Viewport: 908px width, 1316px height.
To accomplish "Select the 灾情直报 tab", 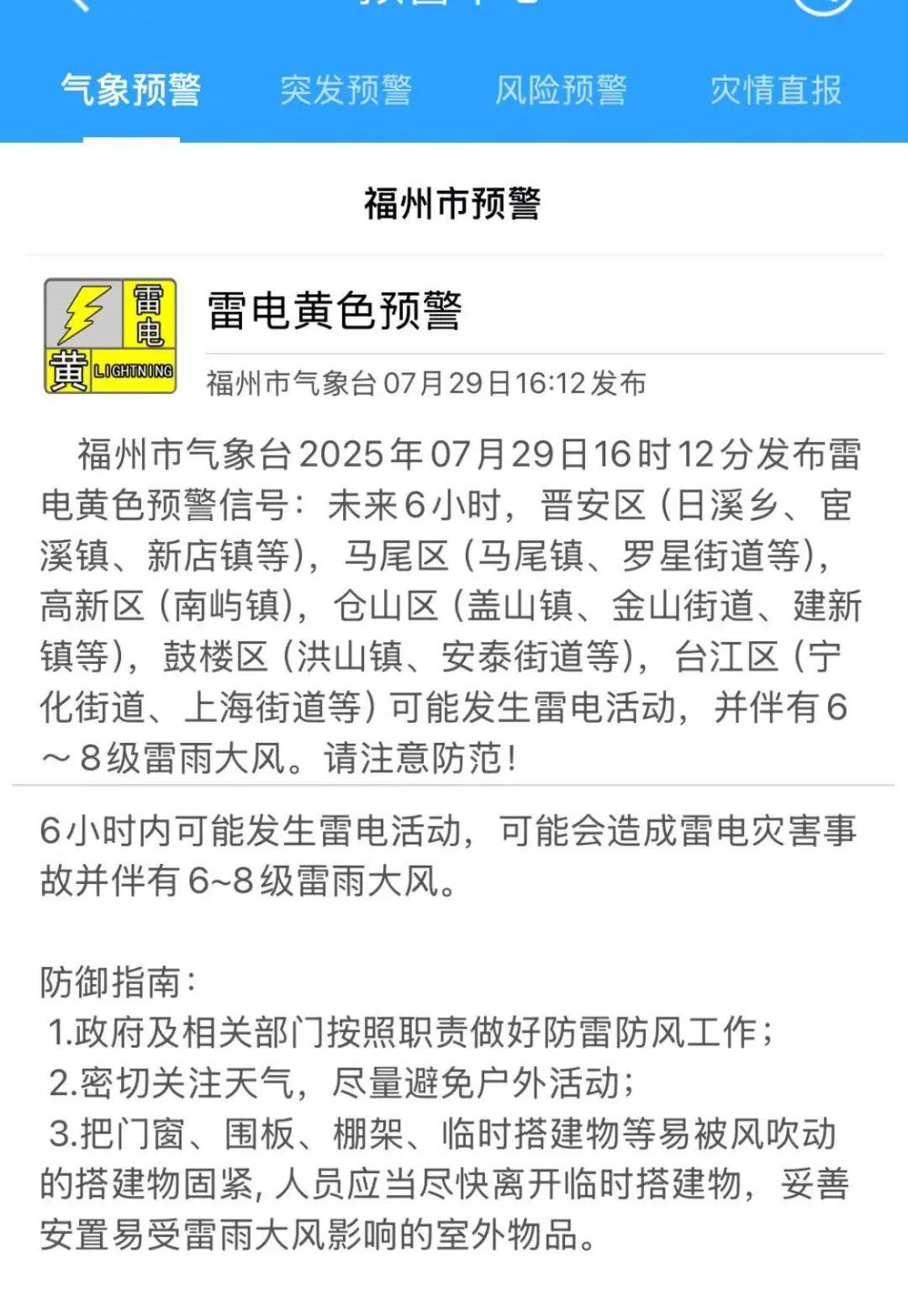I will coord(775,90).
